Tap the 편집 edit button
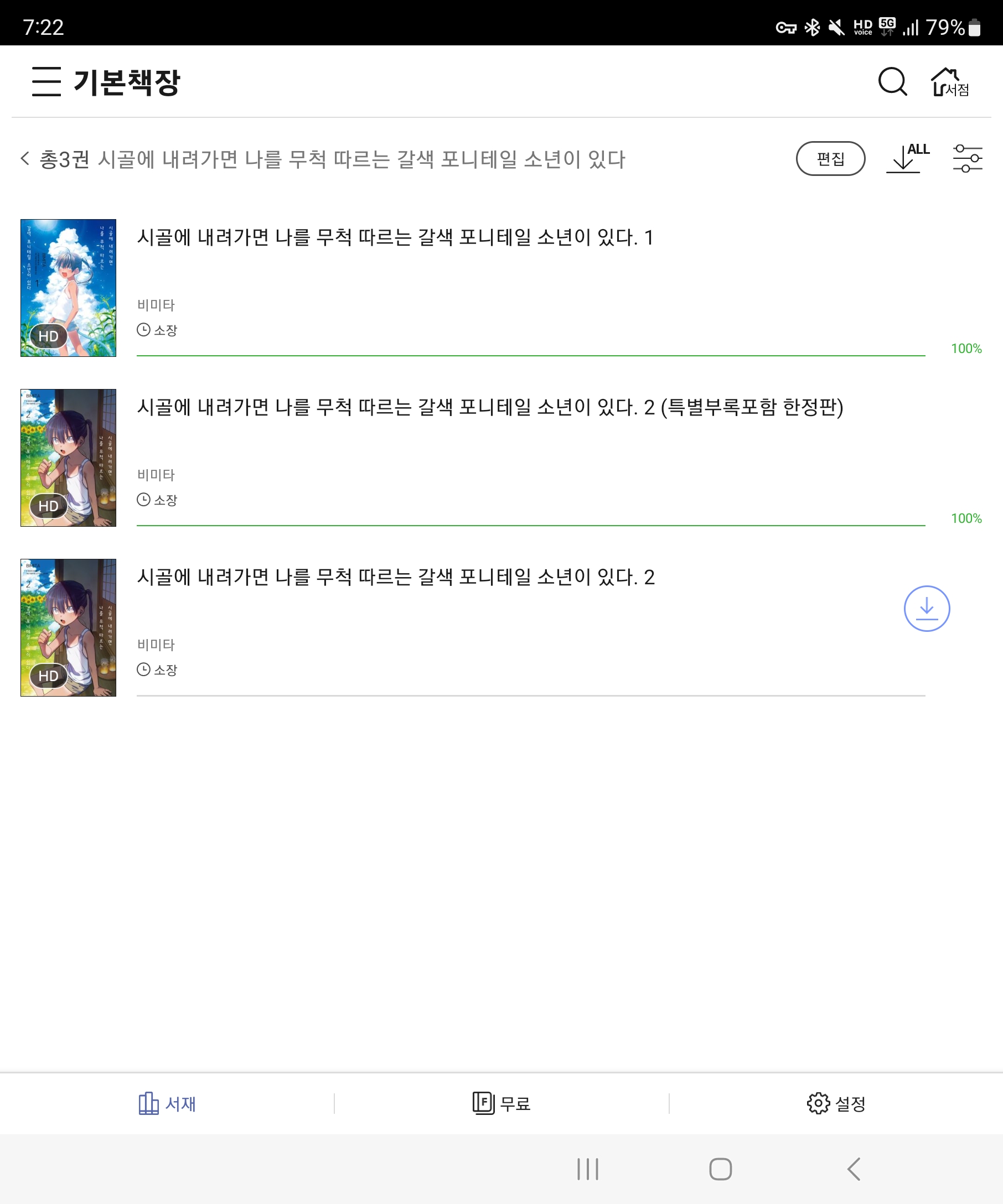 [x=830, y=158]
